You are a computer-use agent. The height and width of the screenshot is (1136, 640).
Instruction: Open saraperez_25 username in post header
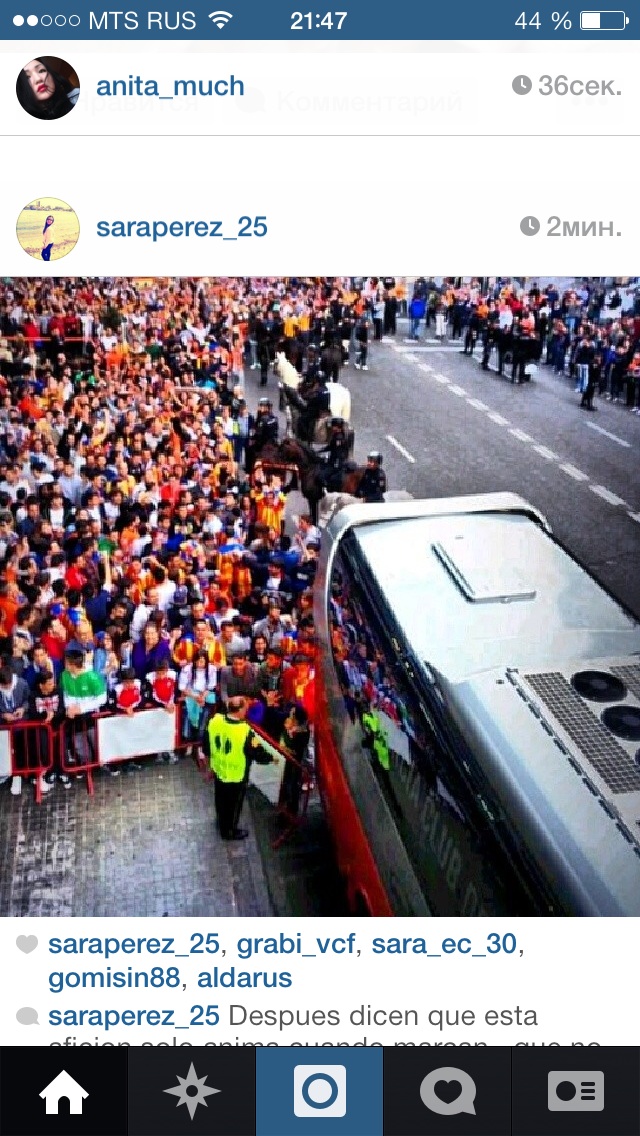coord(182,227)
